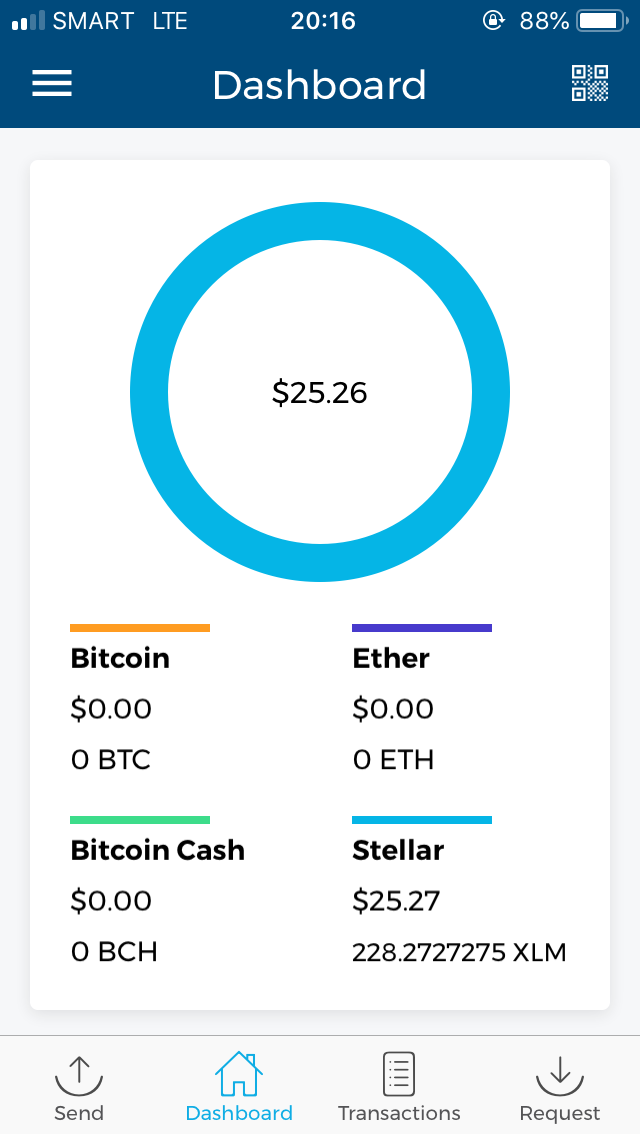Open the hamburger side menu
Viewport: 640px width, 1136px height.
tap(52, 84)
